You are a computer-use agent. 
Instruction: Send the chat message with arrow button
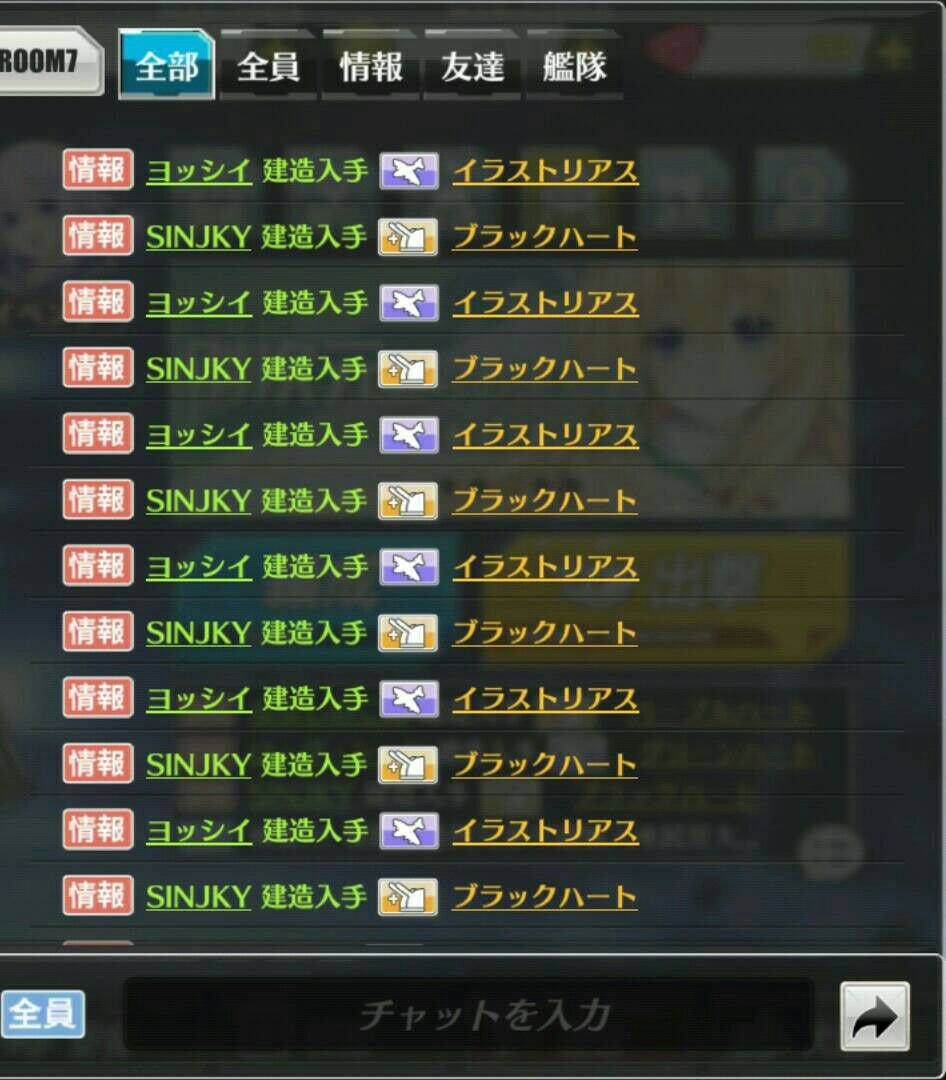[x=875, y=1016]
